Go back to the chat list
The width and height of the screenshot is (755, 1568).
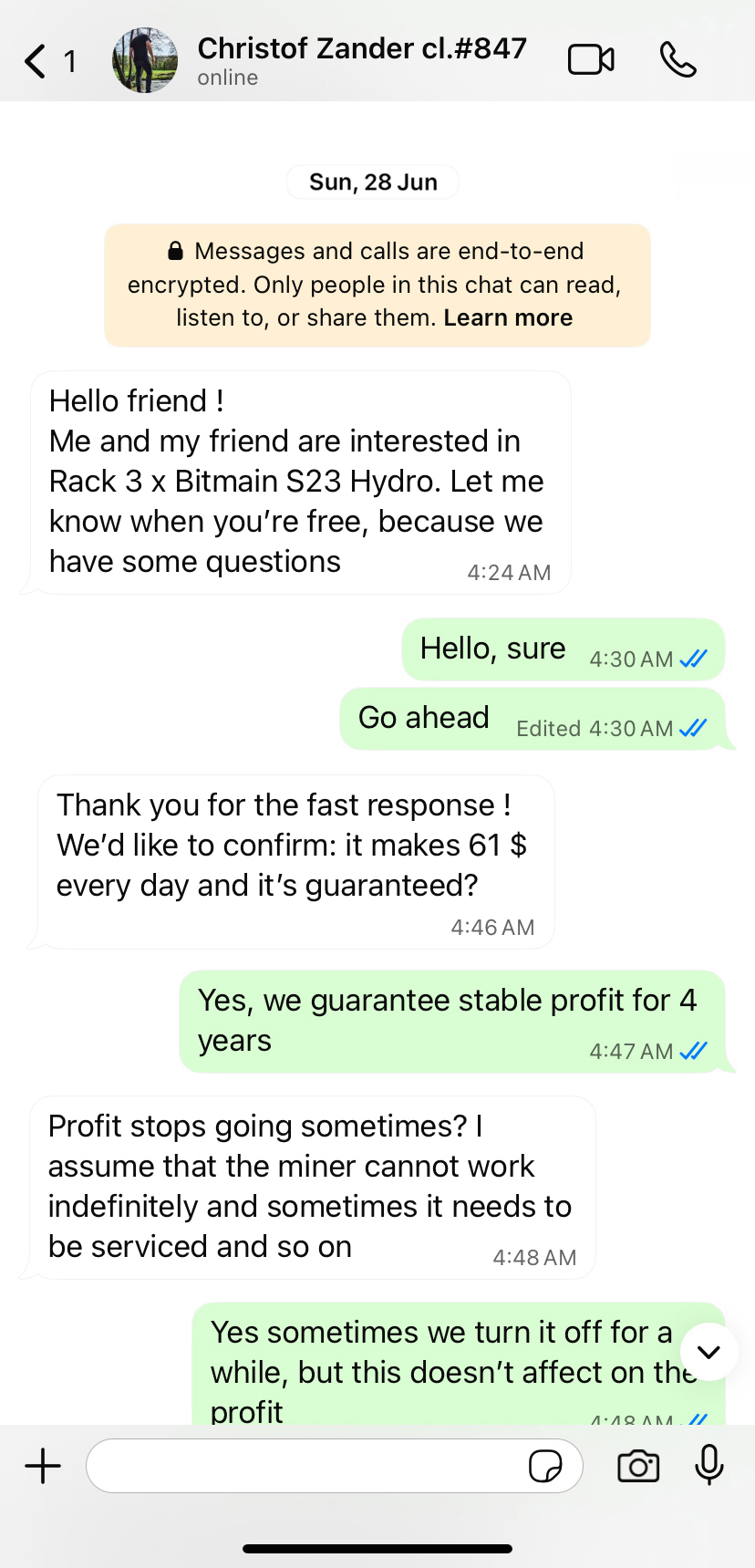pyautogui.click(x=48, y=61)
